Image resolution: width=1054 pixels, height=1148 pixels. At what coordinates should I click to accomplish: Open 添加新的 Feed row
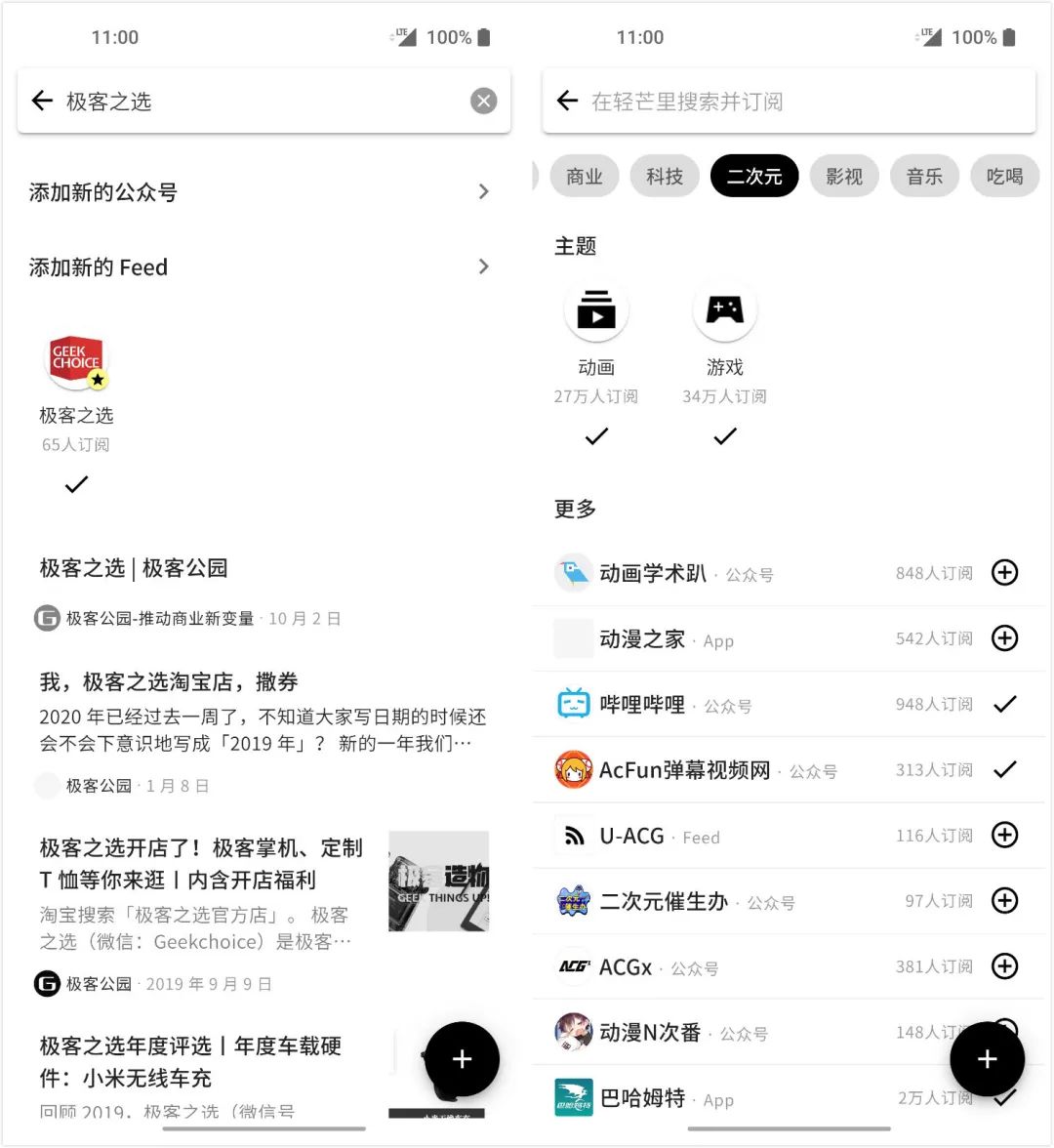(x=260, y=267)
